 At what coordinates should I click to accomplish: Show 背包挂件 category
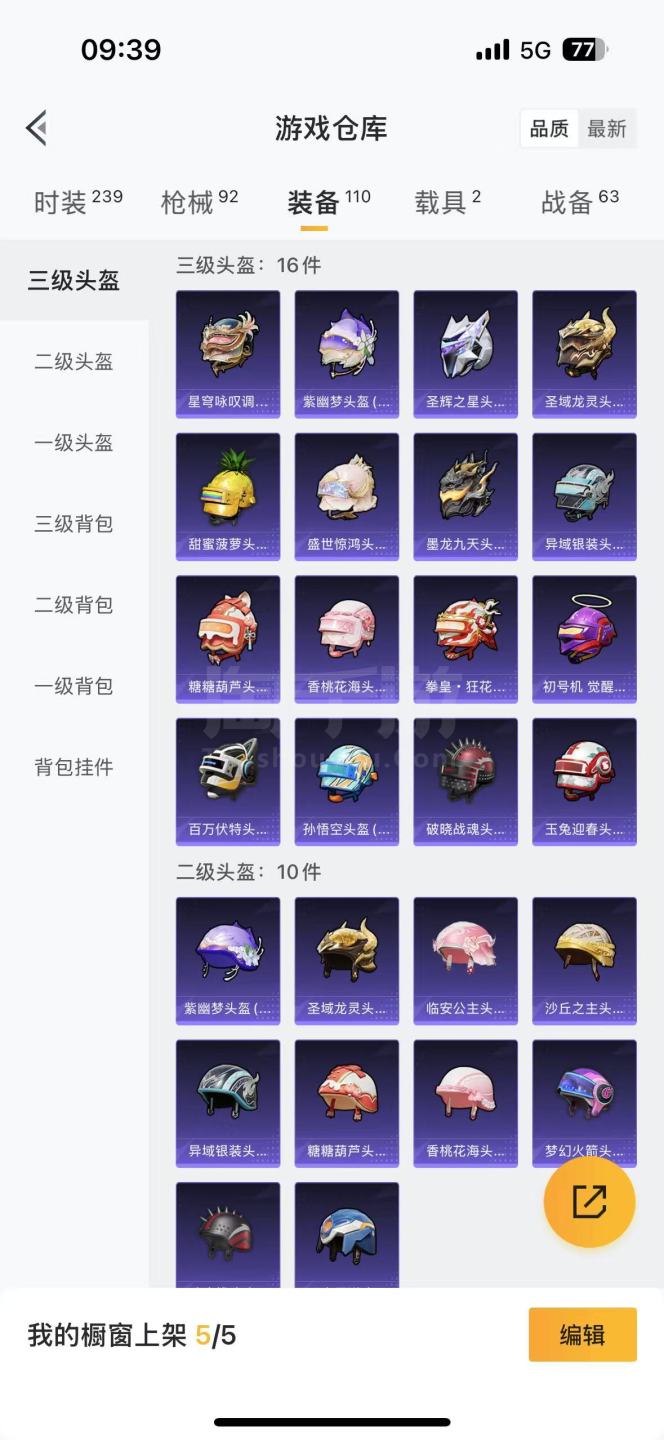[74, 767]
